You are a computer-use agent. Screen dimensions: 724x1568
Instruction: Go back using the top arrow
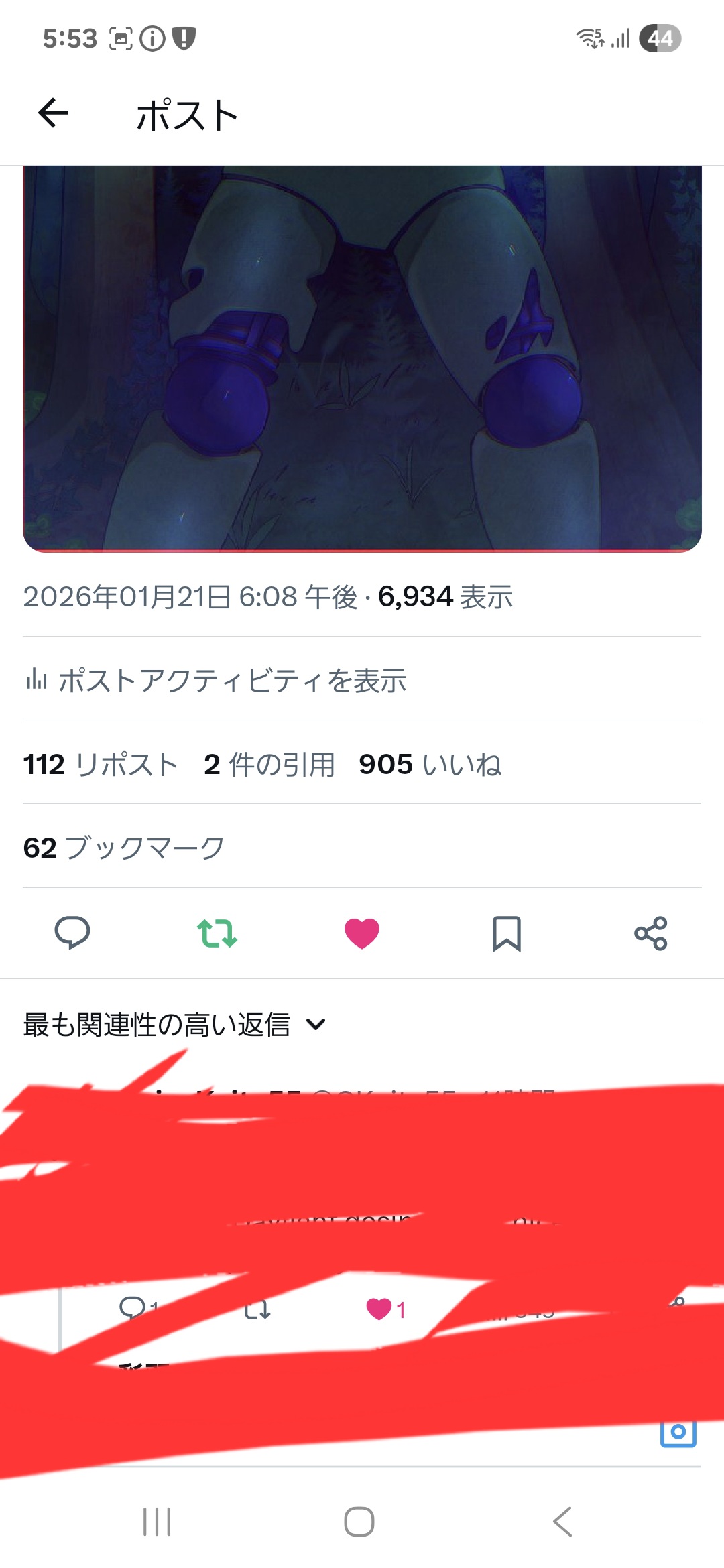(x=54, y=113)
